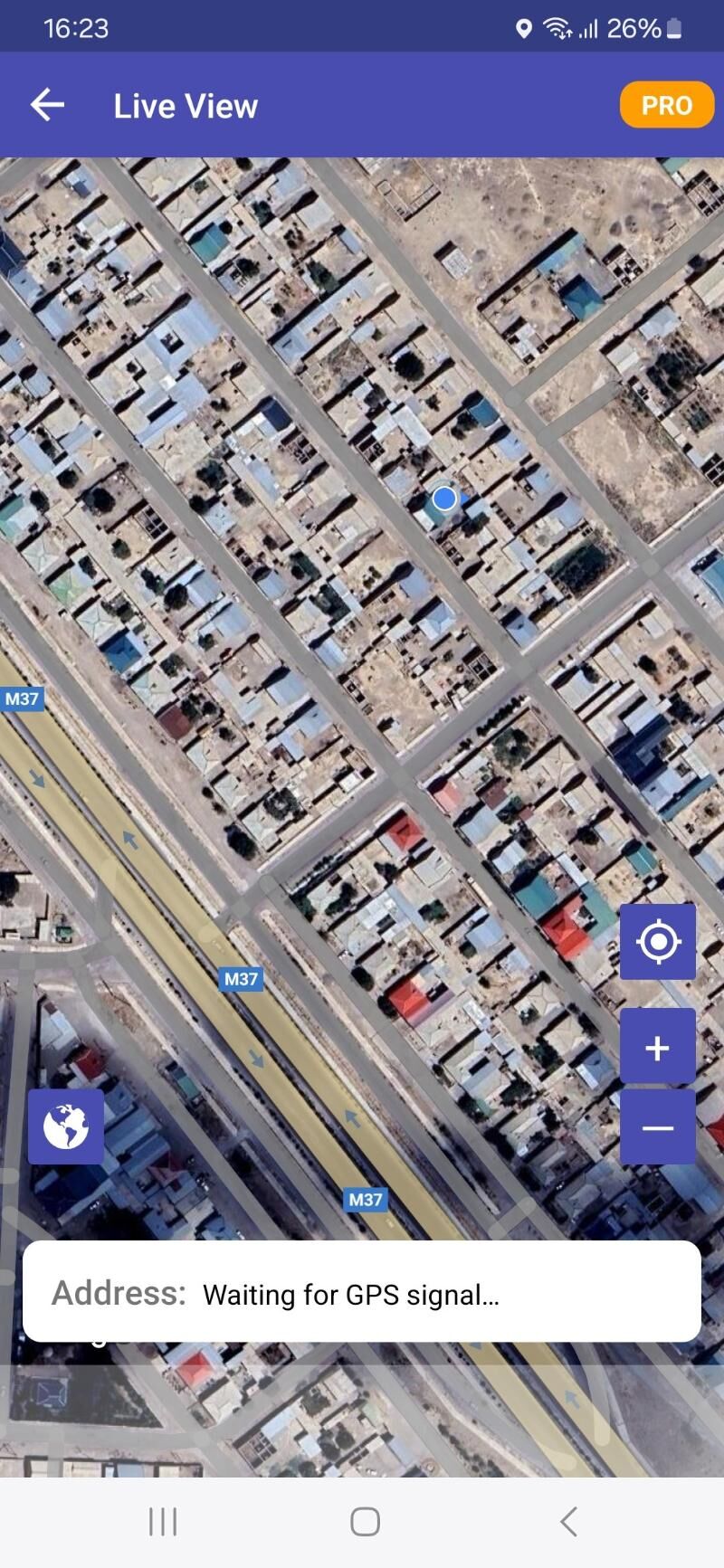The height and width of the screenshot is (1568, 724).
Task: Go back from Live View
Action: [47, 105]
